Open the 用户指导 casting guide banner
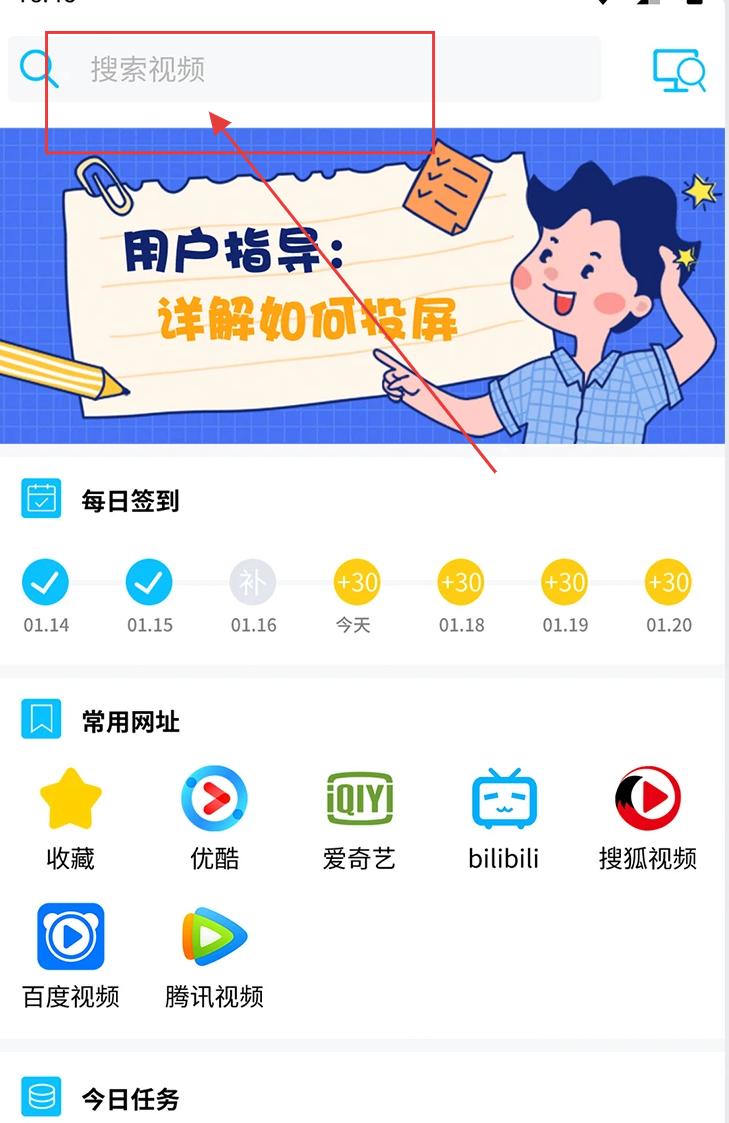This screenshot has height=1123, width=729. coord(362,285)
